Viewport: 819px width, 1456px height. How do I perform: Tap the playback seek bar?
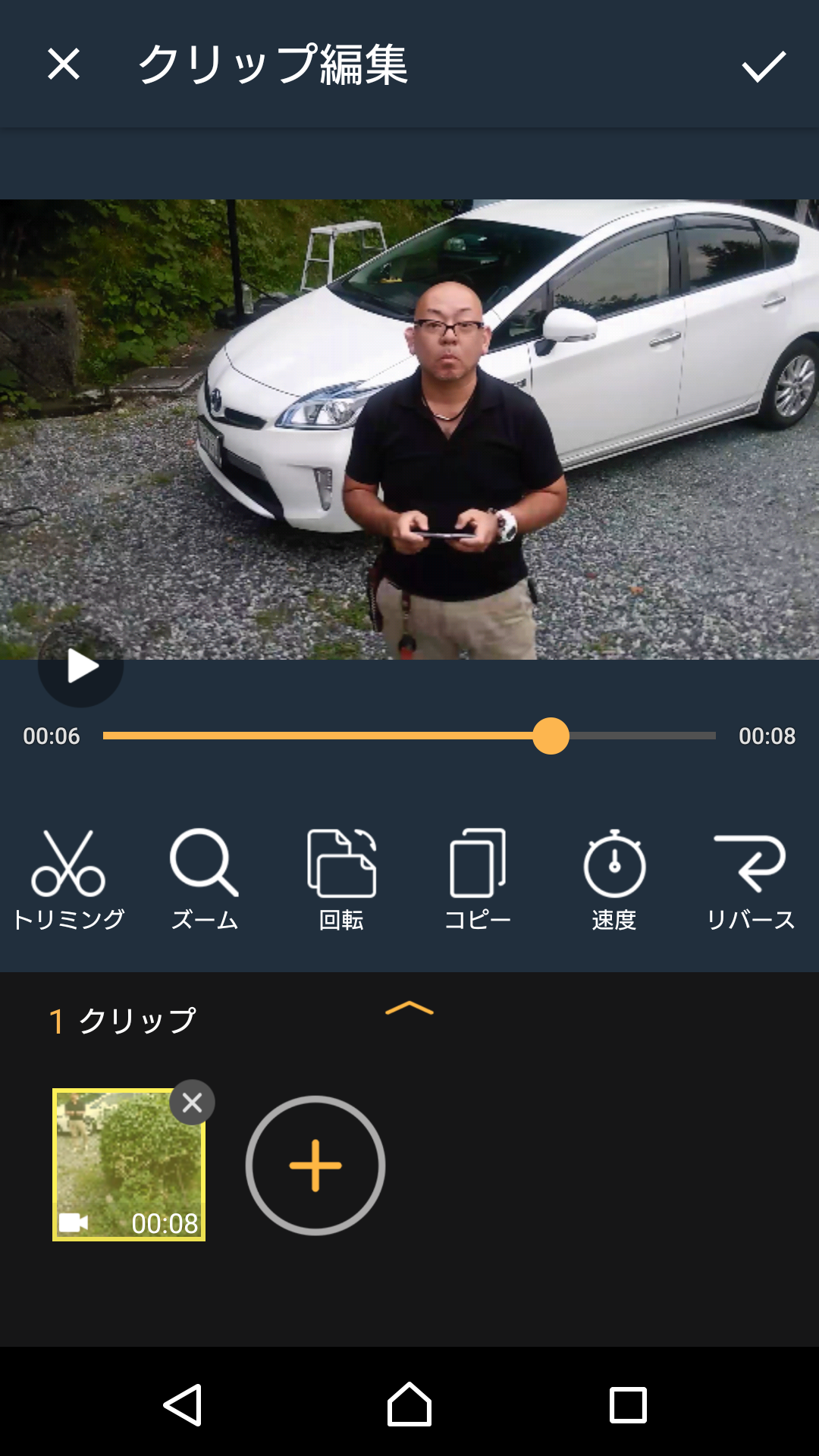point(409,736)
